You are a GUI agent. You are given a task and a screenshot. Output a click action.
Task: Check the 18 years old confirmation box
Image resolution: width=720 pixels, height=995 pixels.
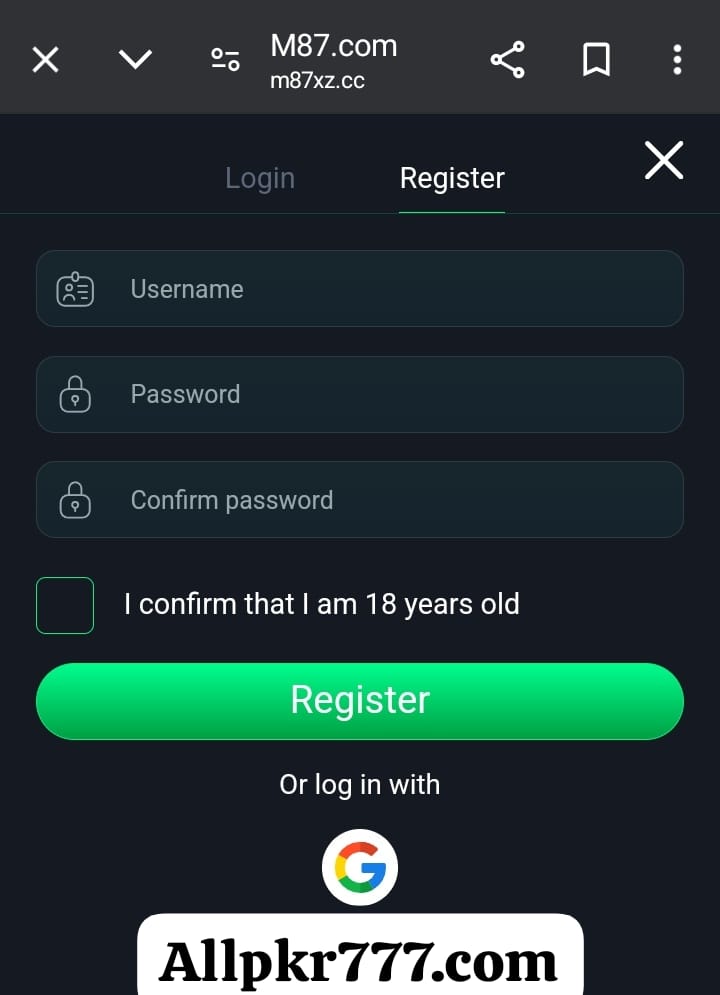tap(65, 605)
